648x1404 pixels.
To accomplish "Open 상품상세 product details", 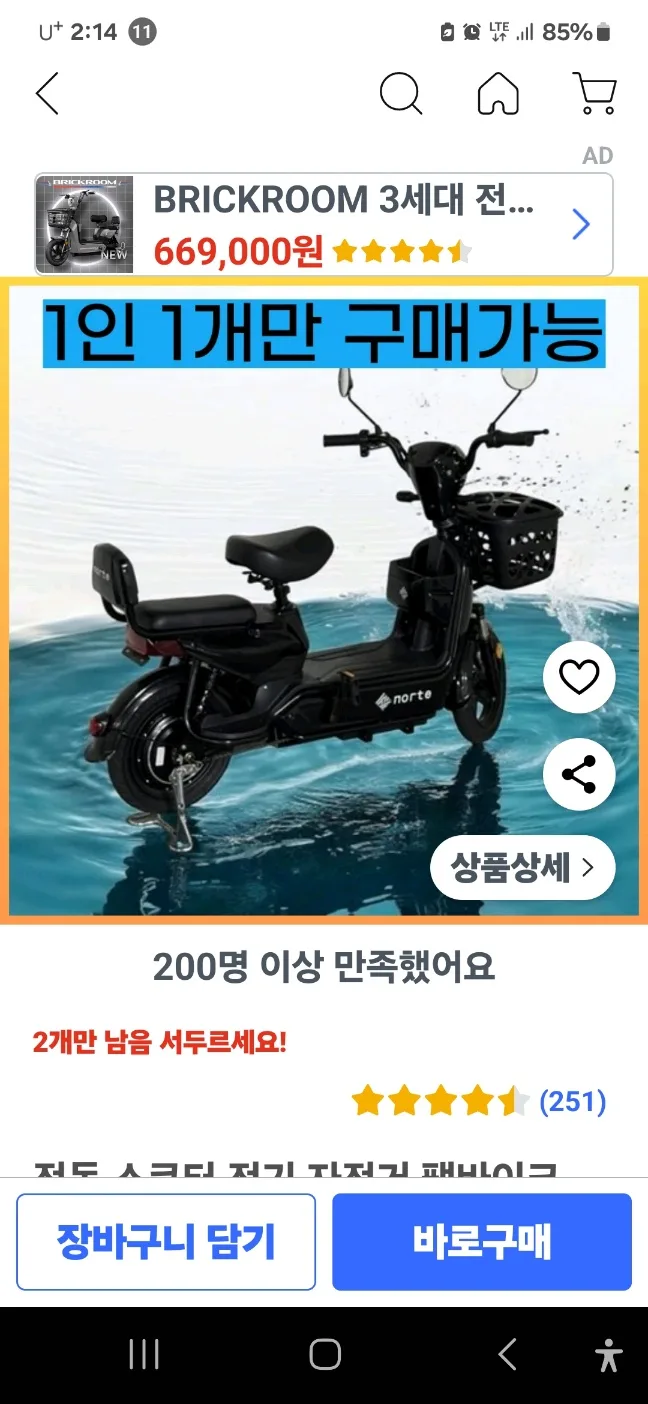I will pos(522,867).
